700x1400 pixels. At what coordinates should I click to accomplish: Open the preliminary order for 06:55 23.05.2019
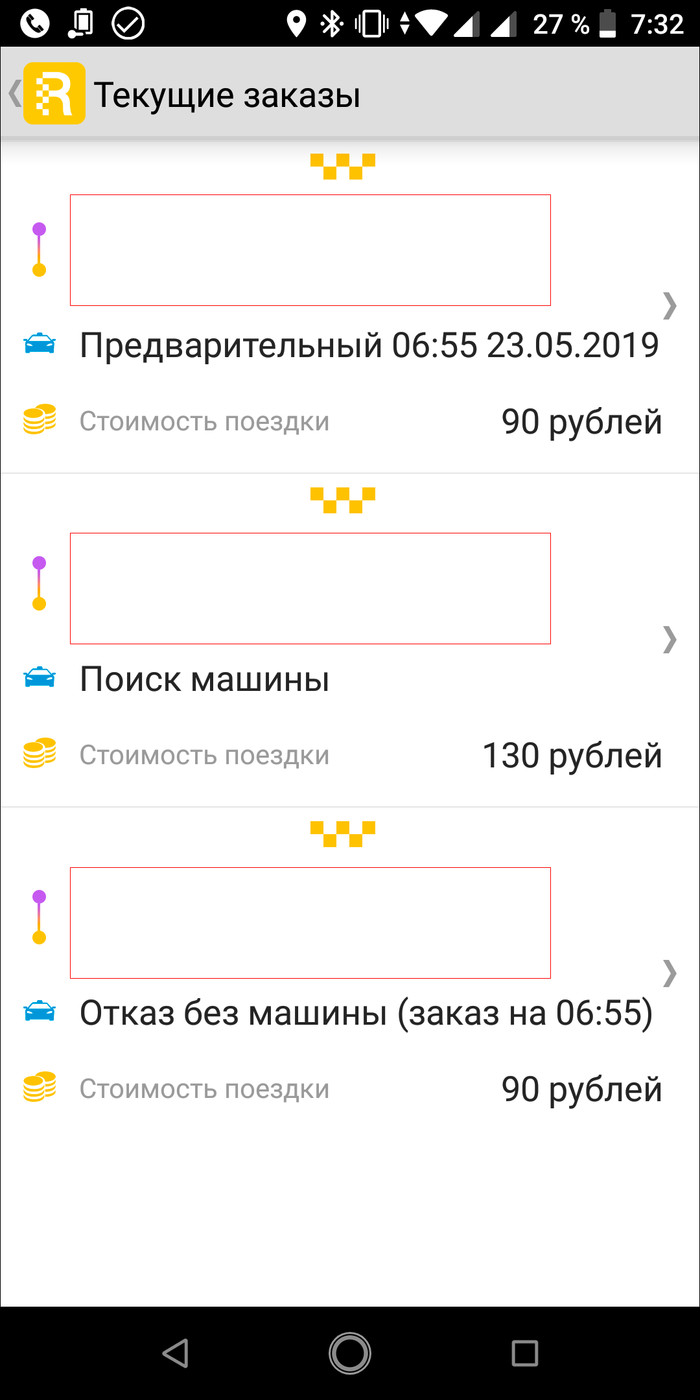pos(350,304)
